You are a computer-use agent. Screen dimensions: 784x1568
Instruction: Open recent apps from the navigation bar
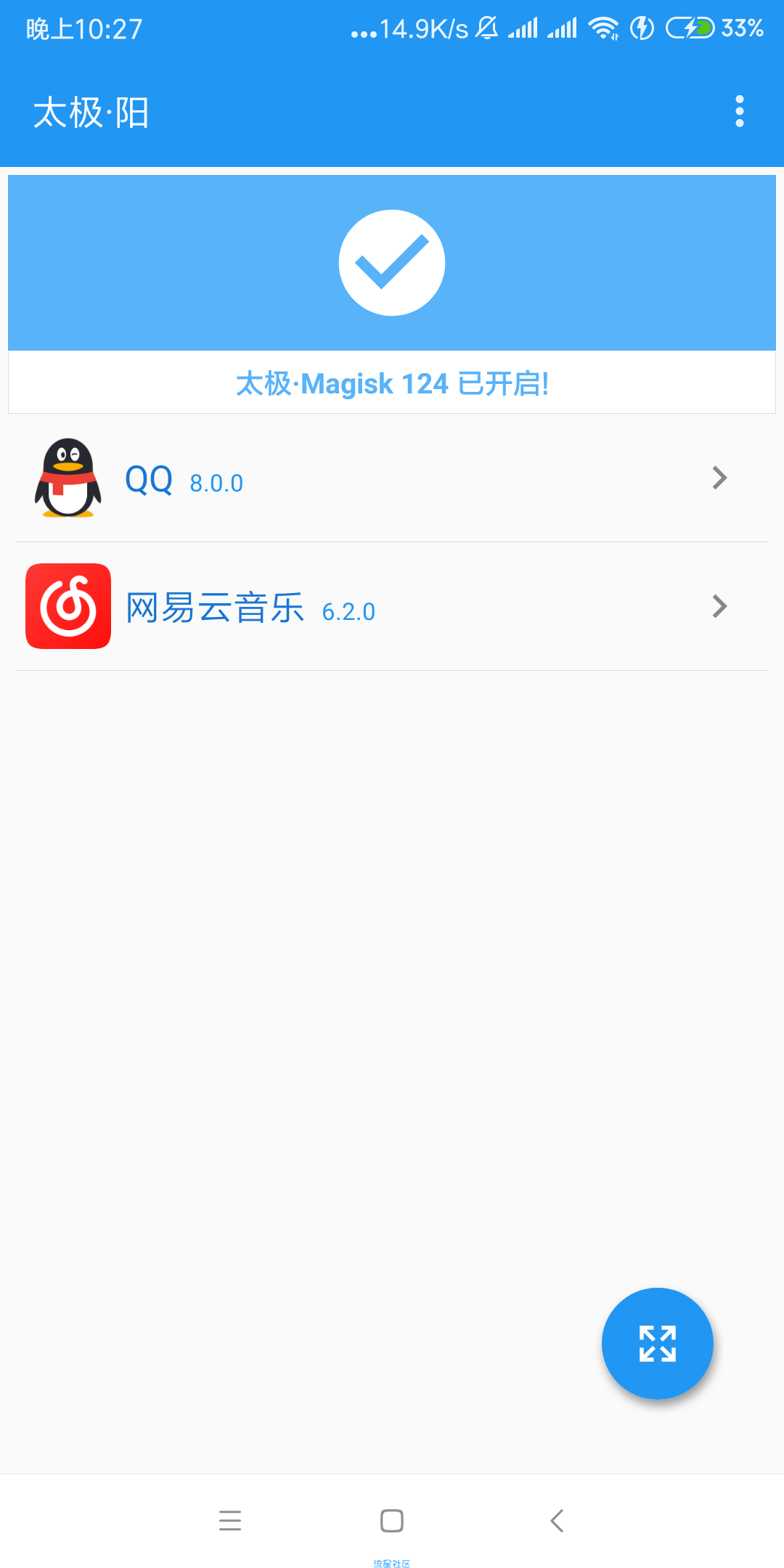(229, 1521)
